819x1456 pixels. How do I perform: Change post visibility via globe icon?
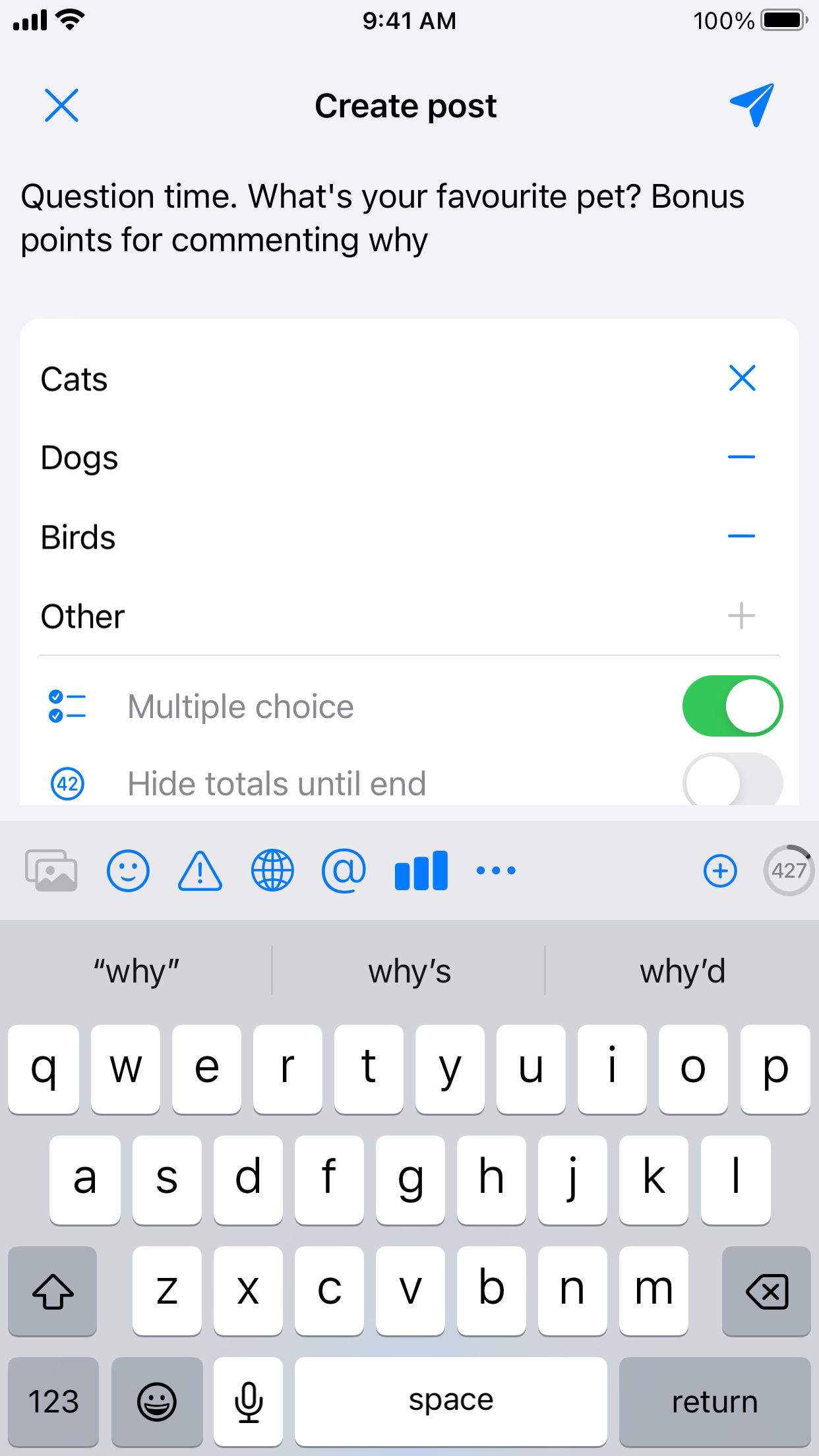click(272, 870)
